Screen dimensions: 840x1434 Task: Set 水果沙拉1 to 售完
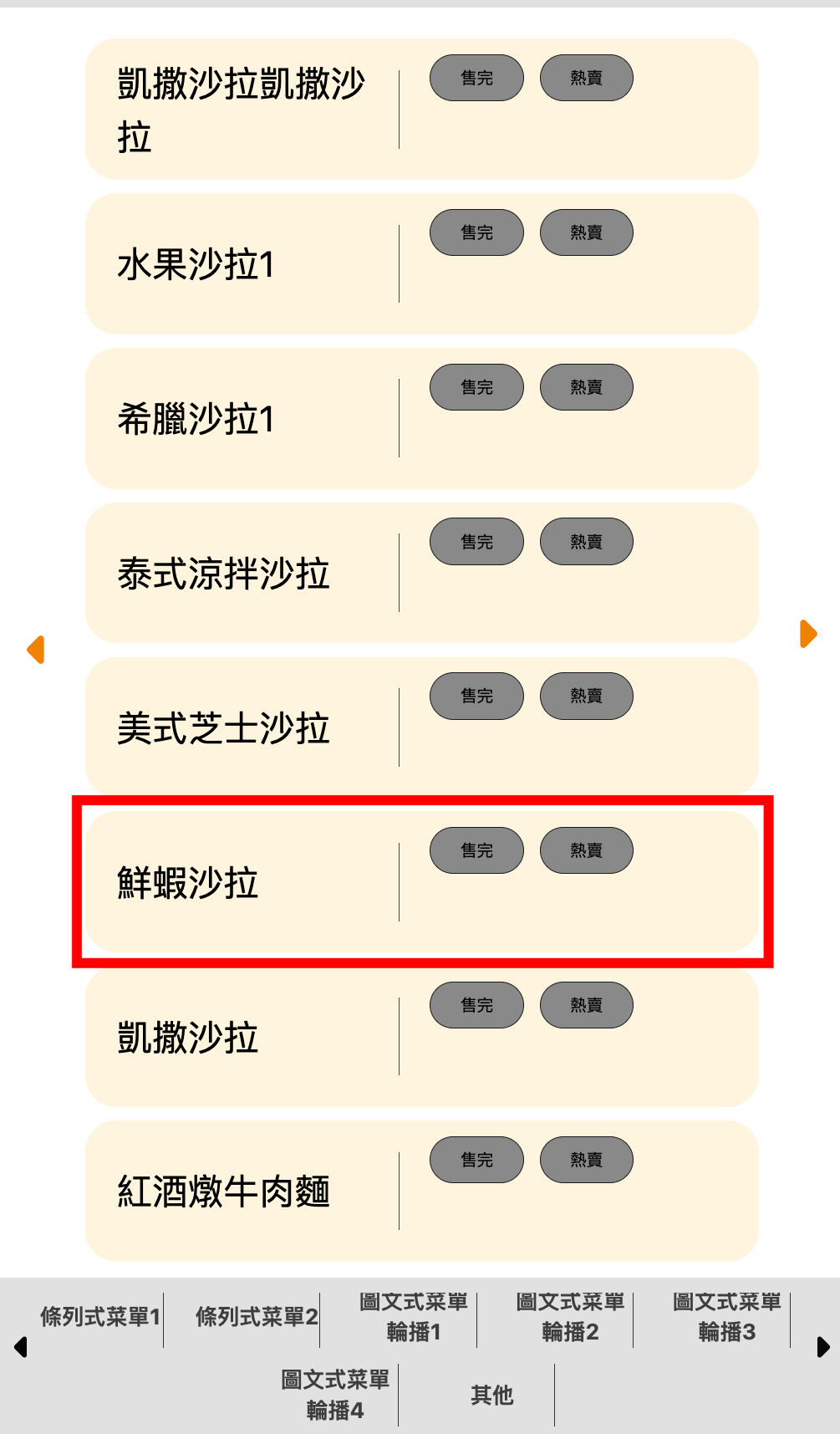(476, 232)
